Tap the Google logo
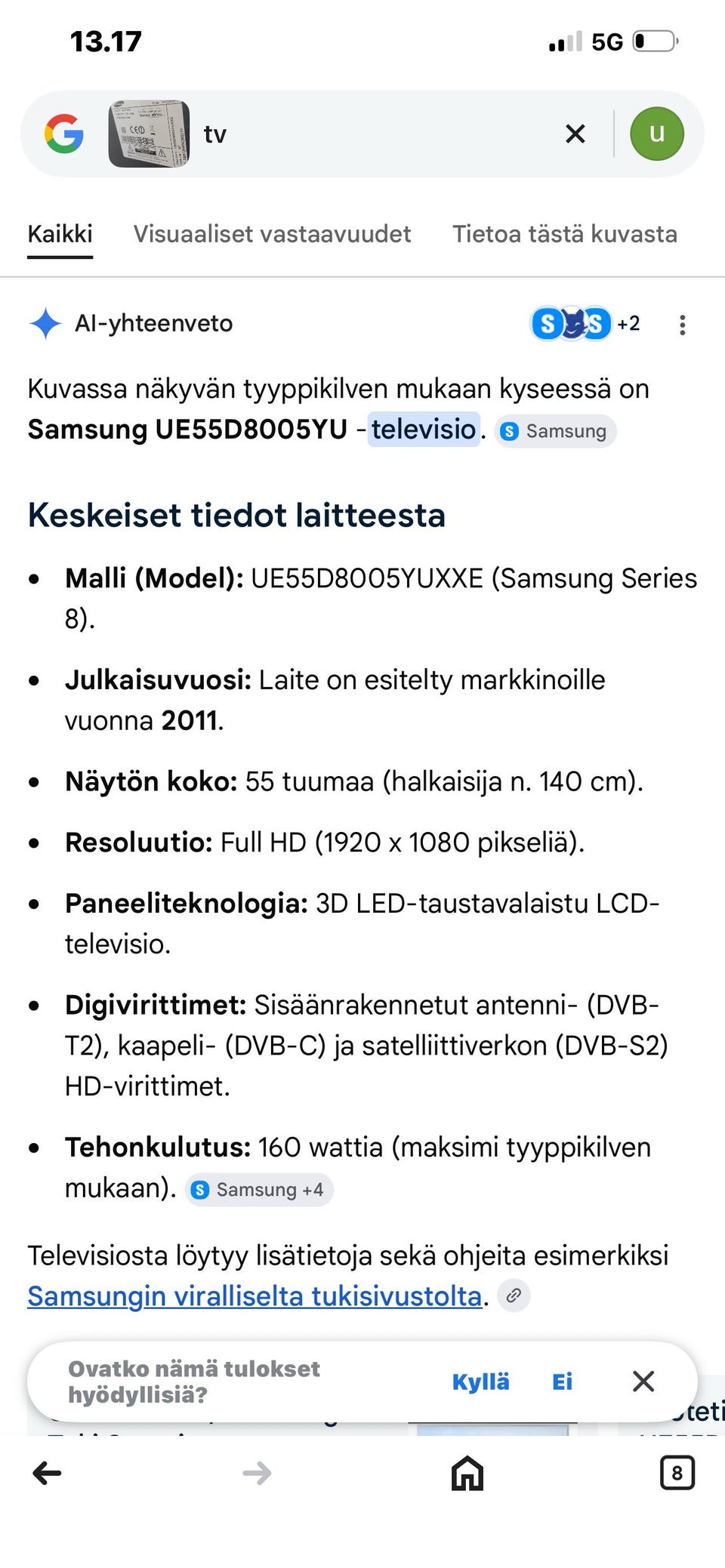This screenshot has height=1568, width=725. point(64,134)
